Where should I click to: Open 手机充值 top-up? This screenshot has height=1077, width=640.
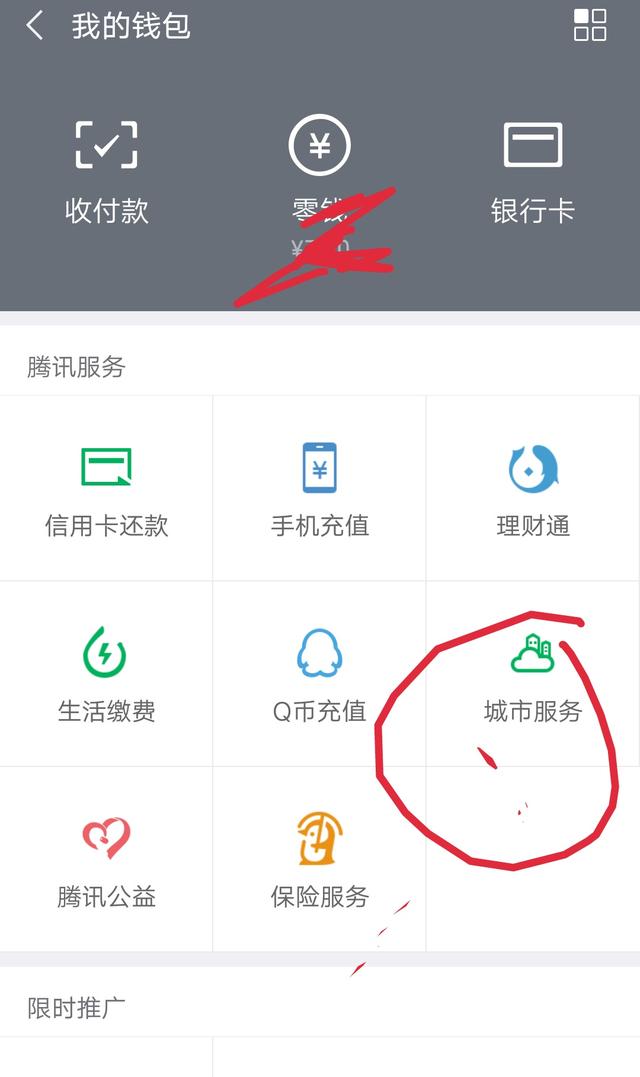click(320, 489)
